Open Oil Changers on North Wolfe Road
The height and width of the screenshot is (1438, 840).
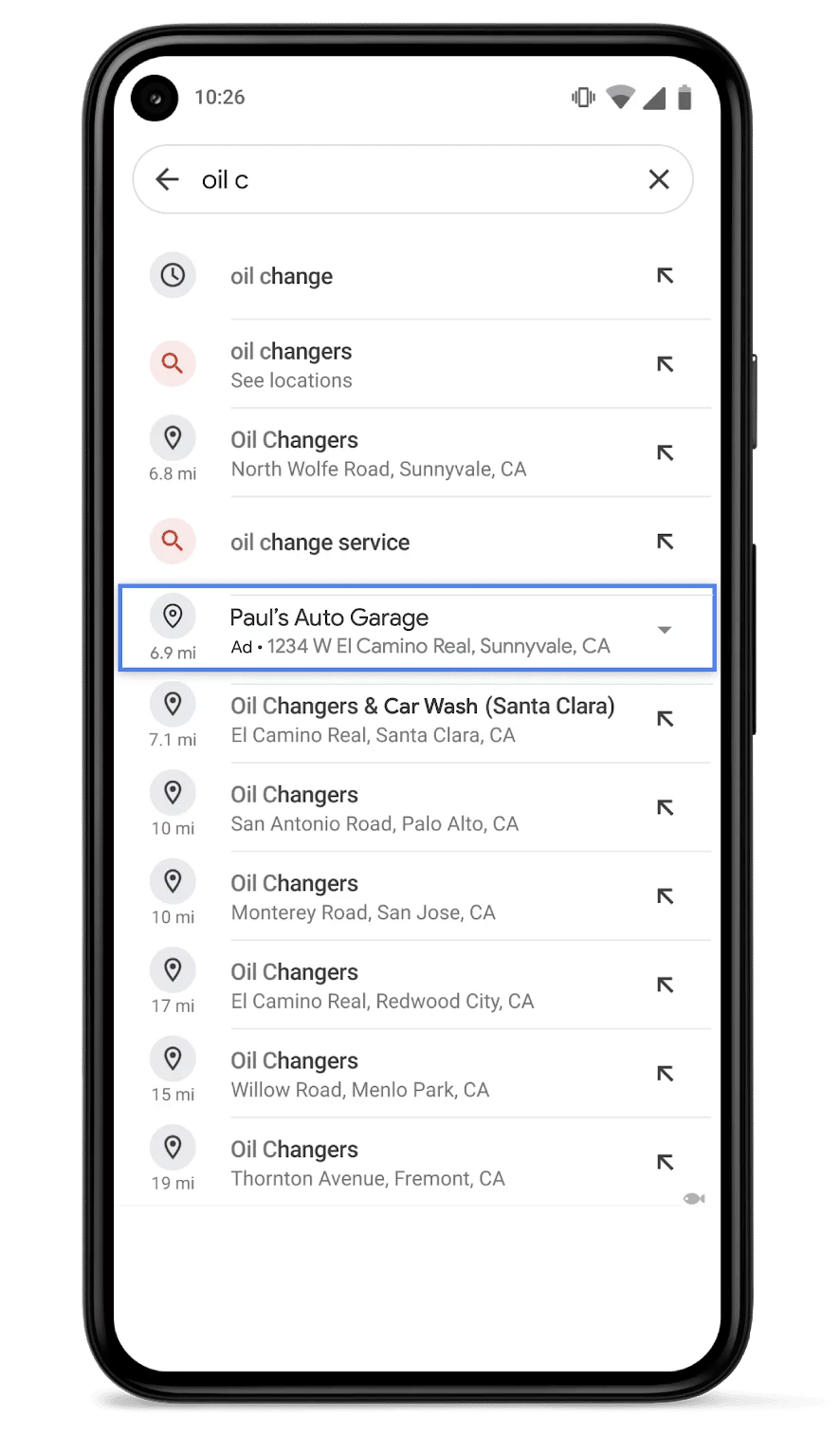pyautogui.click(x=377, y=453)
